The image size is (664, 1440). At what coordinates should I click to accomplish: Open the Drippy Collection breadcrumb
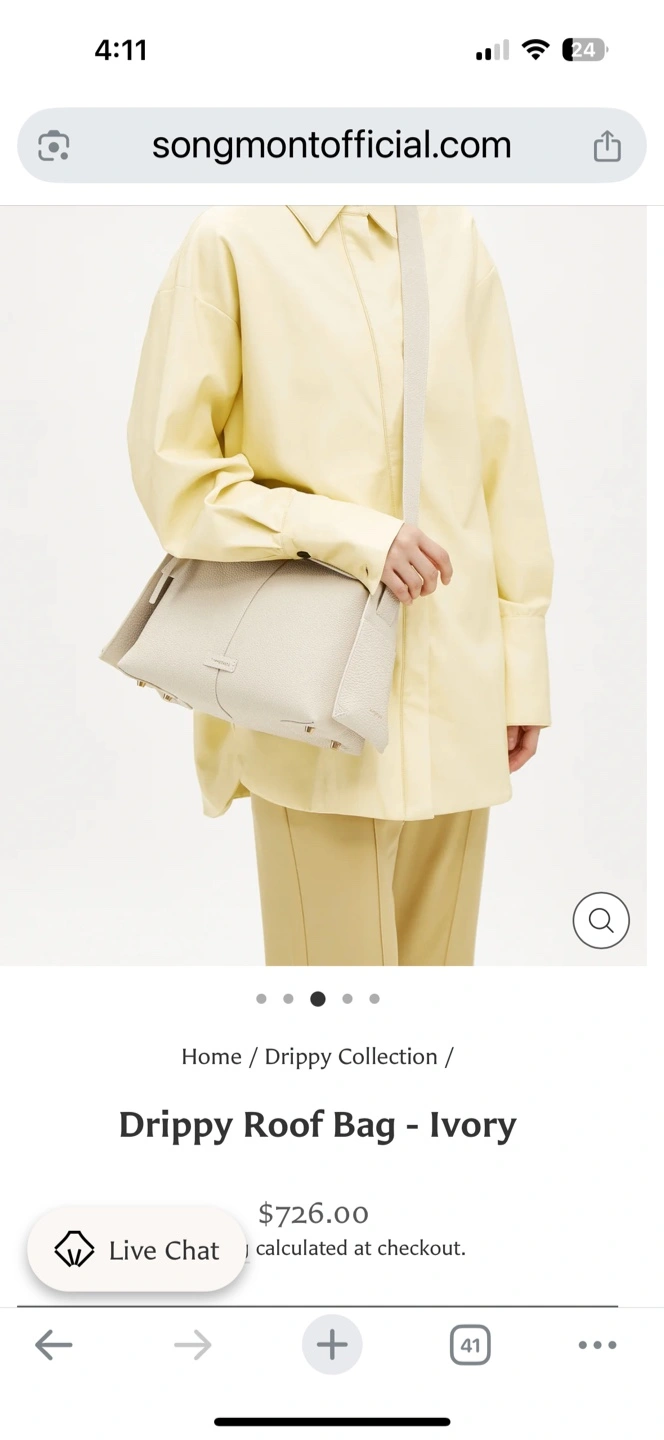(351, 1057)
